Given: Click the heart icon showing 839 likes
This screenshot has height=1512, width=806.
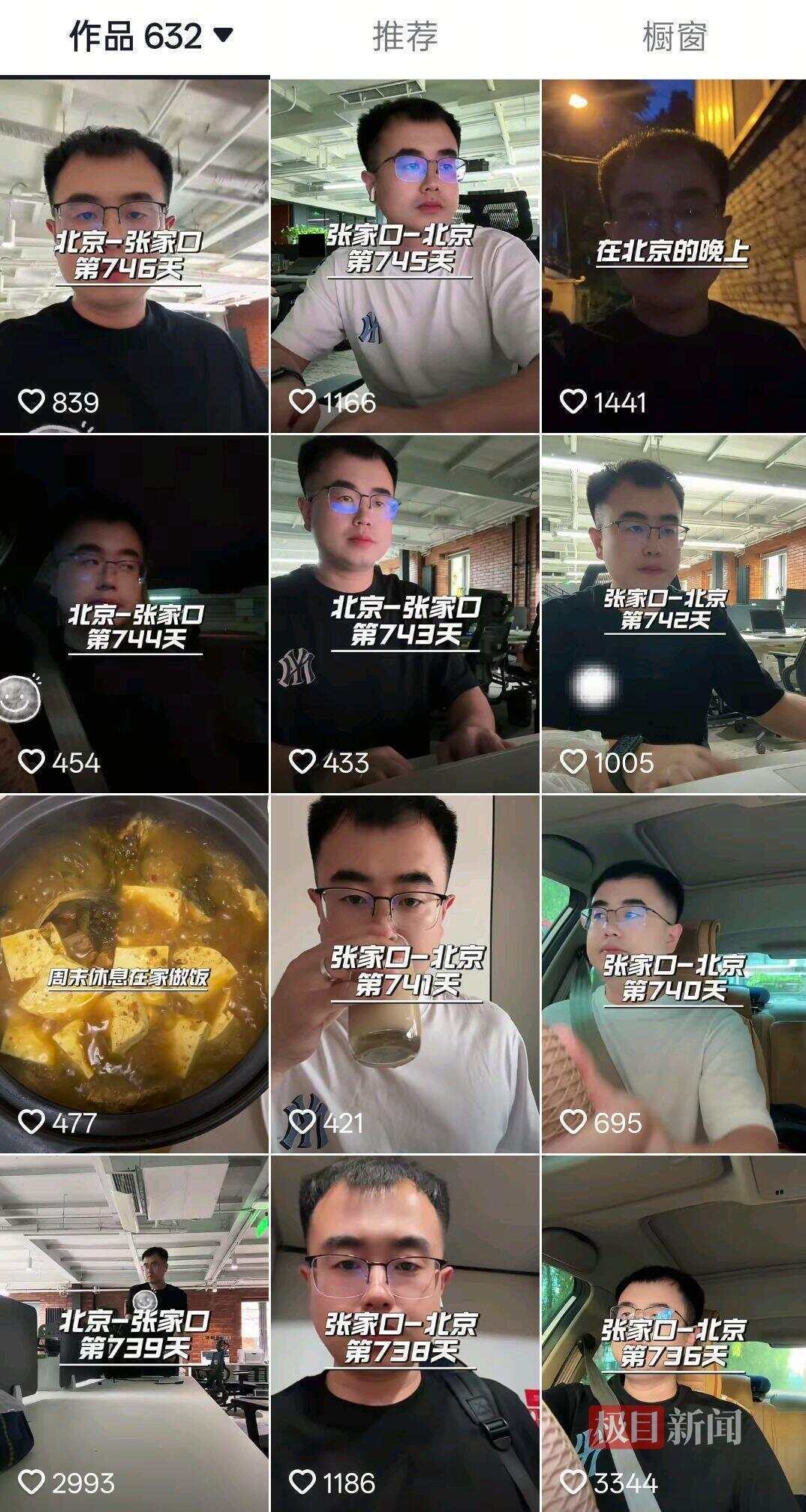Looking at the screenshot, I should click(32, 401).
